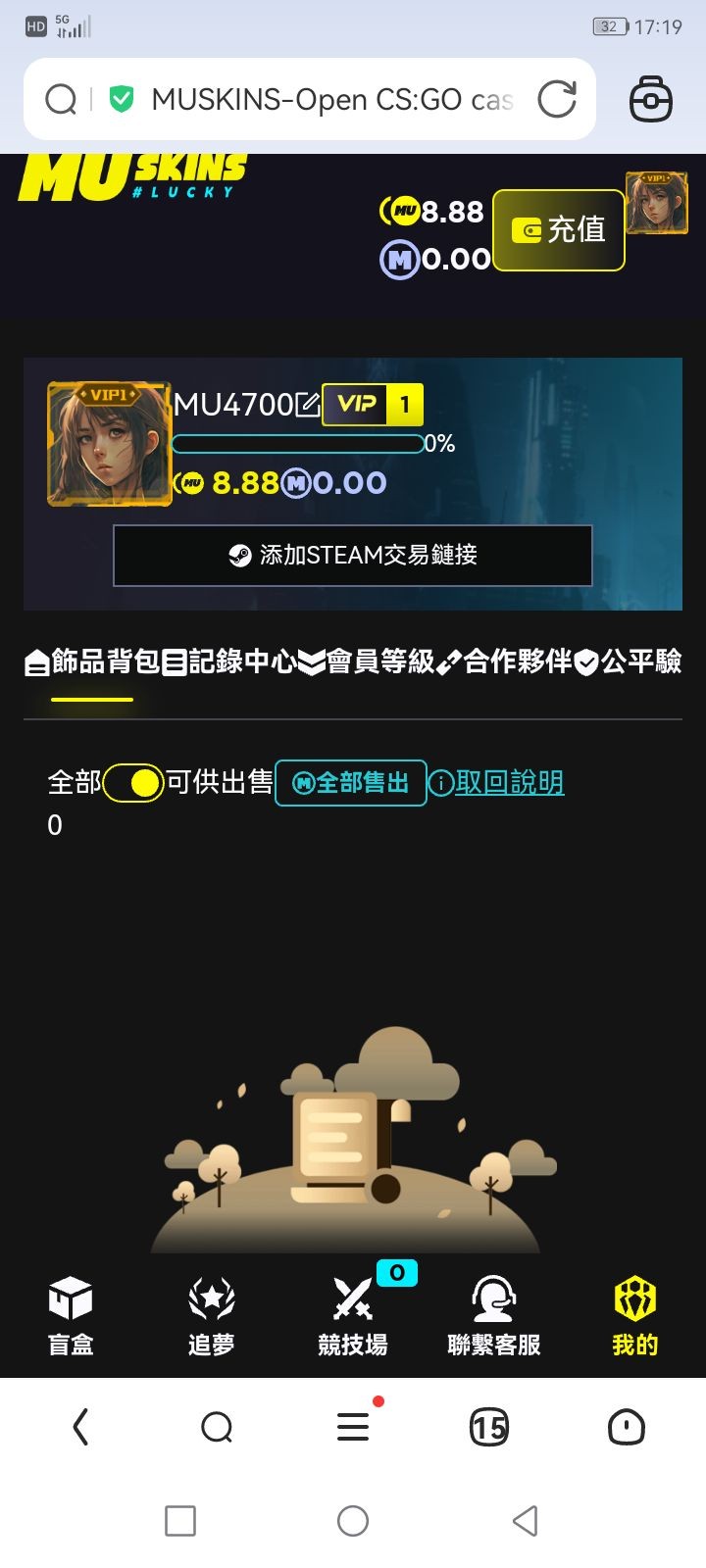The height and width of the screenshot is (1568, 706).
Task: Contact support via 聯繫客服
Action: (x=493, y=1315)
